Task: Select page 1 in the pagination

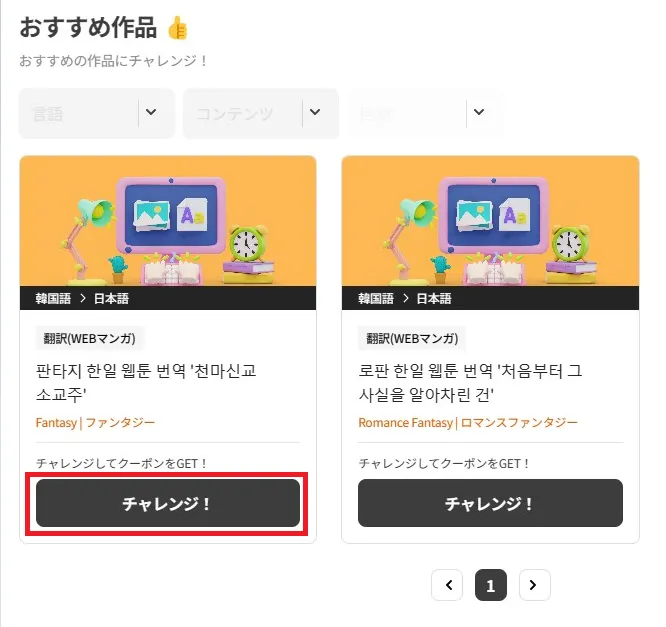Action: click(x=490, y=585)
